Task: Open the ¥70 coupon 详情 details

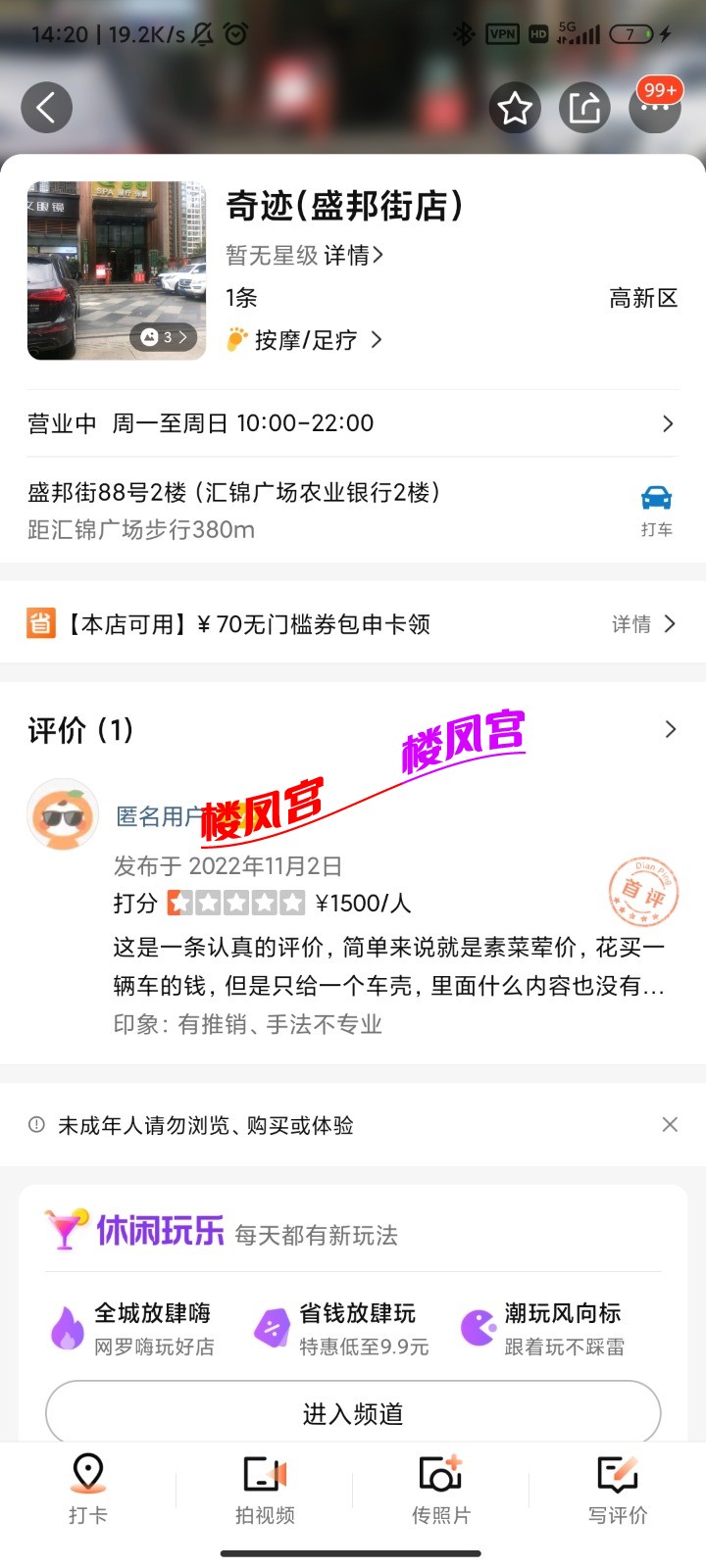Action: 645,624
